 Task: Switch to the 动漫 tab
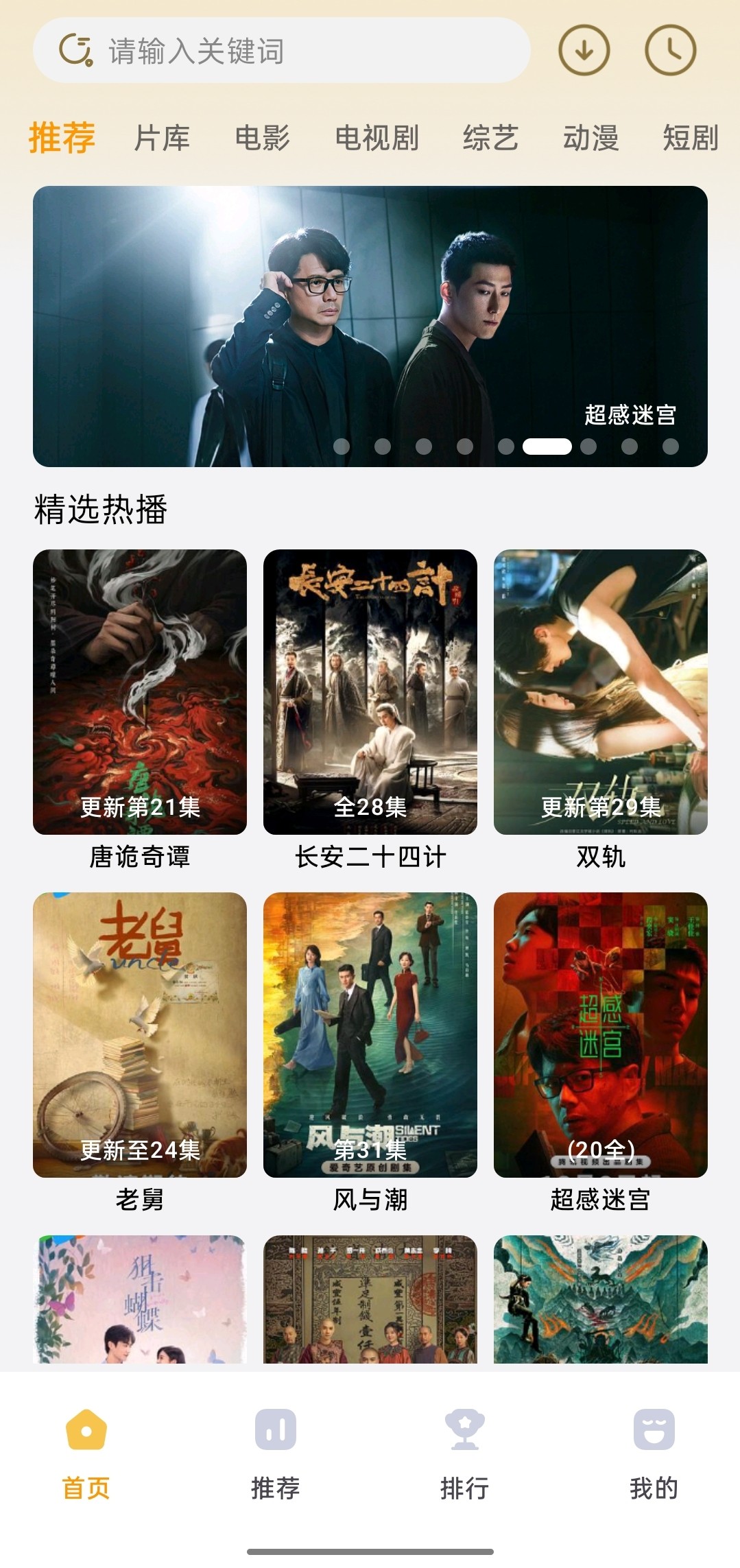590,138
